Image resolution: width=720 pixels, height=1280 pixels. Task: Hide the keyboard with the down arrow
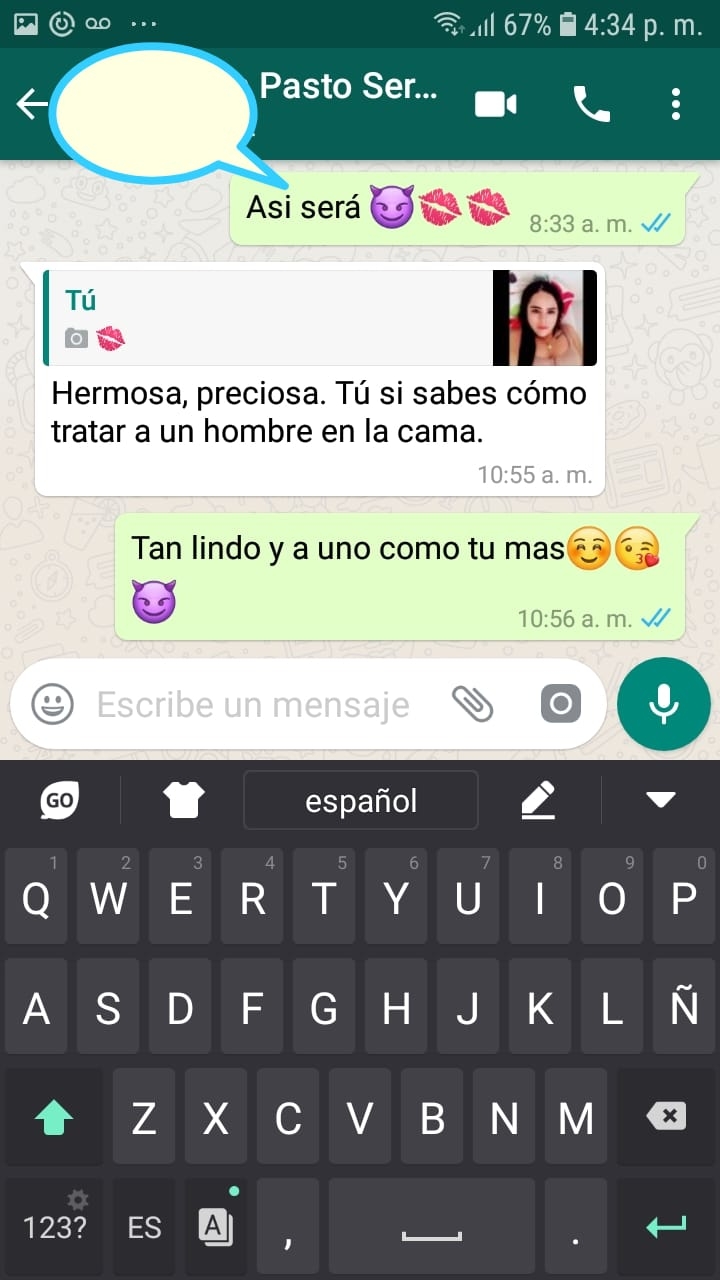point(661,799)
